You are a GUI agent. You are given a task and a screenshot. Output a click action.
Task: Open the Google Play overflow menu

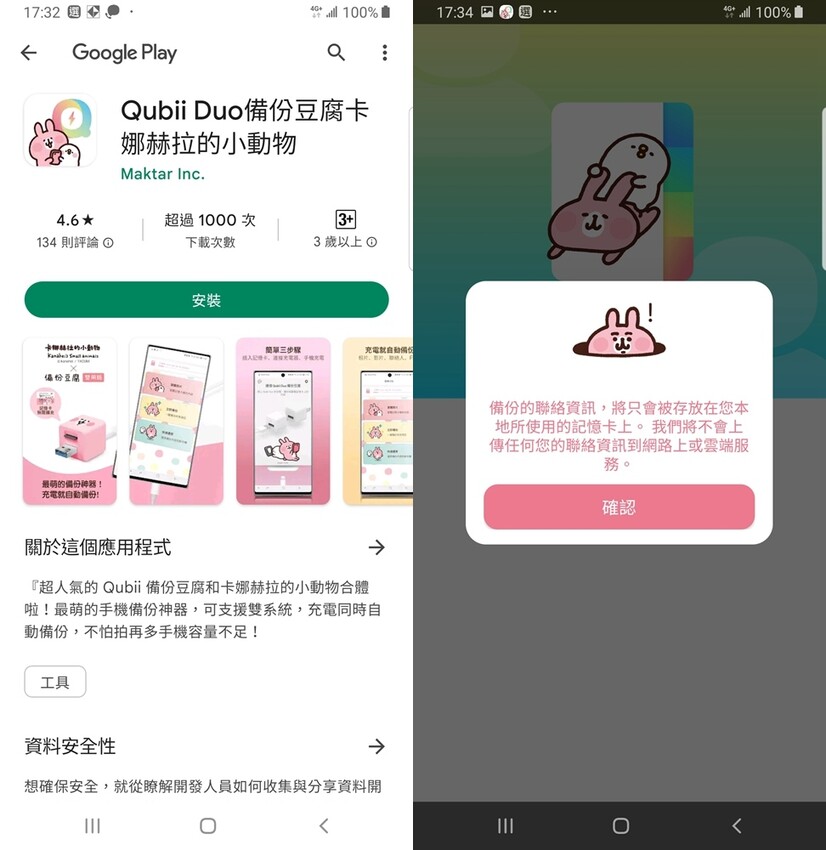385,53
